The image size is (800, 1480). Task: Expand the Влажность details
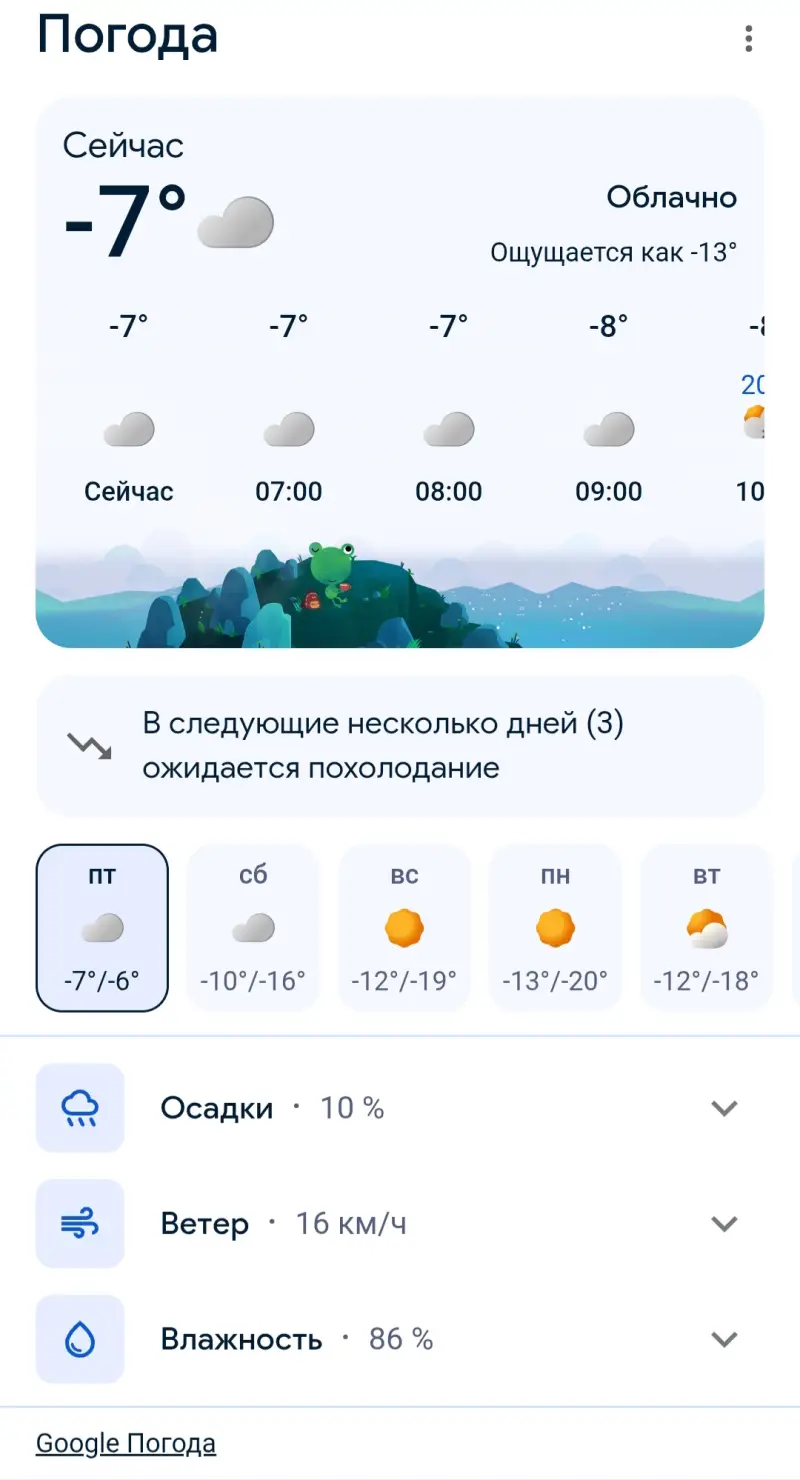point(723,1339)
